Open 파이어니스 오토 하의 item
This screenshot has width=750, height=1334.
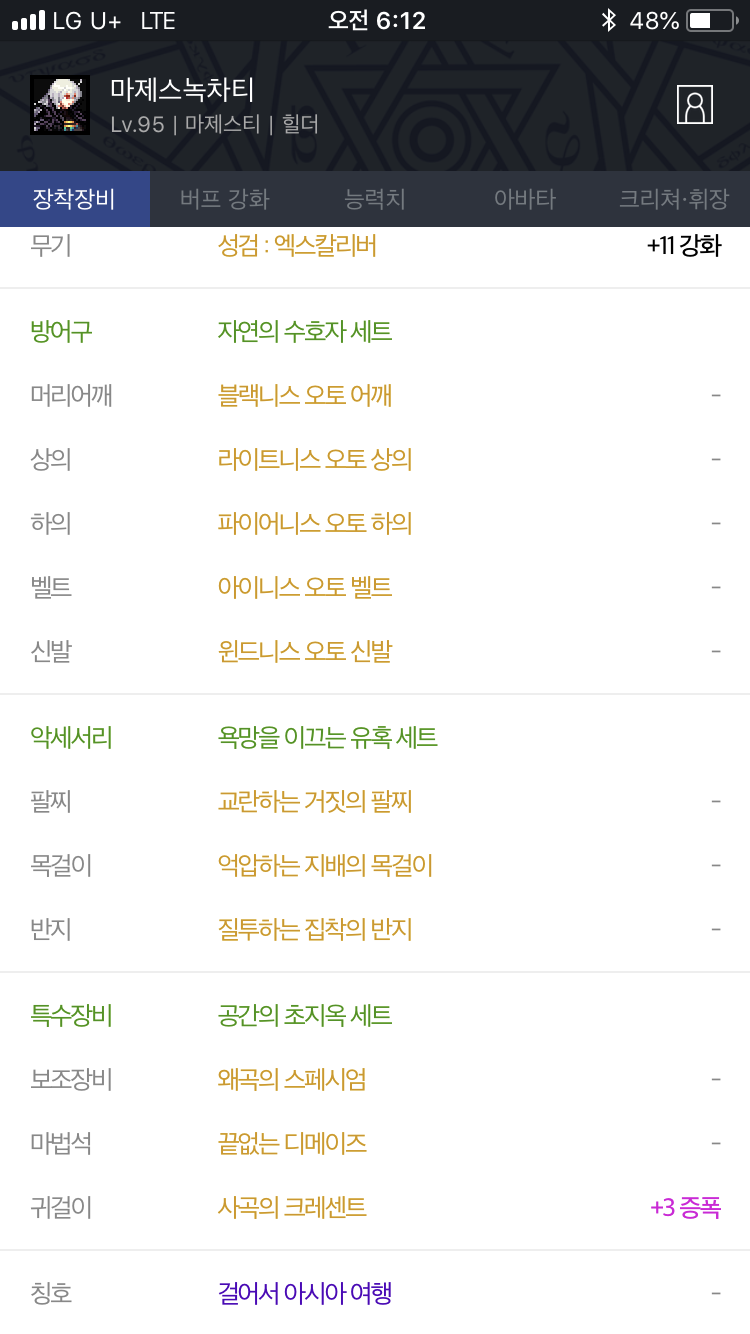click(x=315, y=524)
